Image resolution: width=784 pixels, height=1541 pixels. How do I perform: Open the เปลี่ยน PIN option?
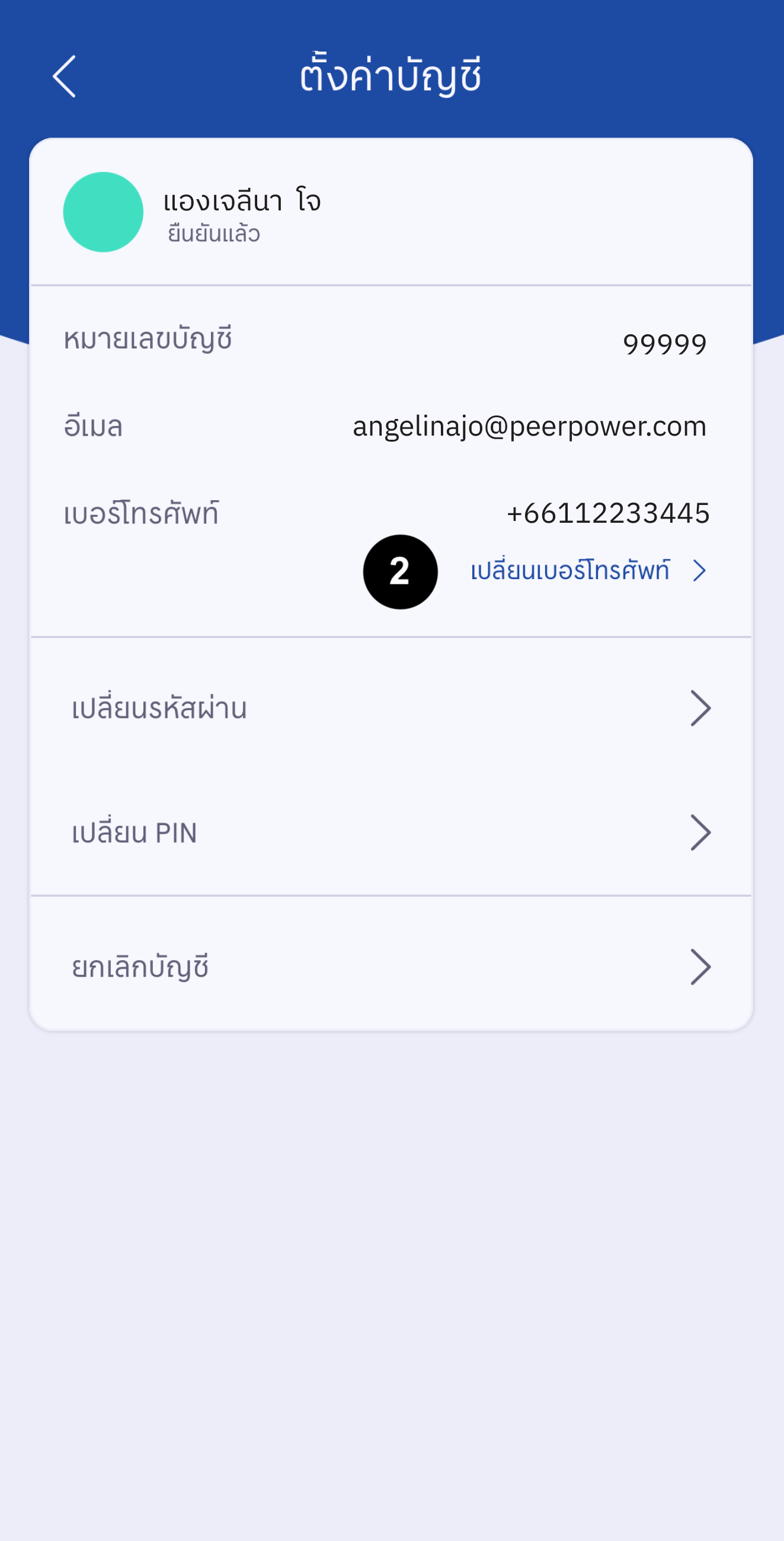(x=391, y=832)
